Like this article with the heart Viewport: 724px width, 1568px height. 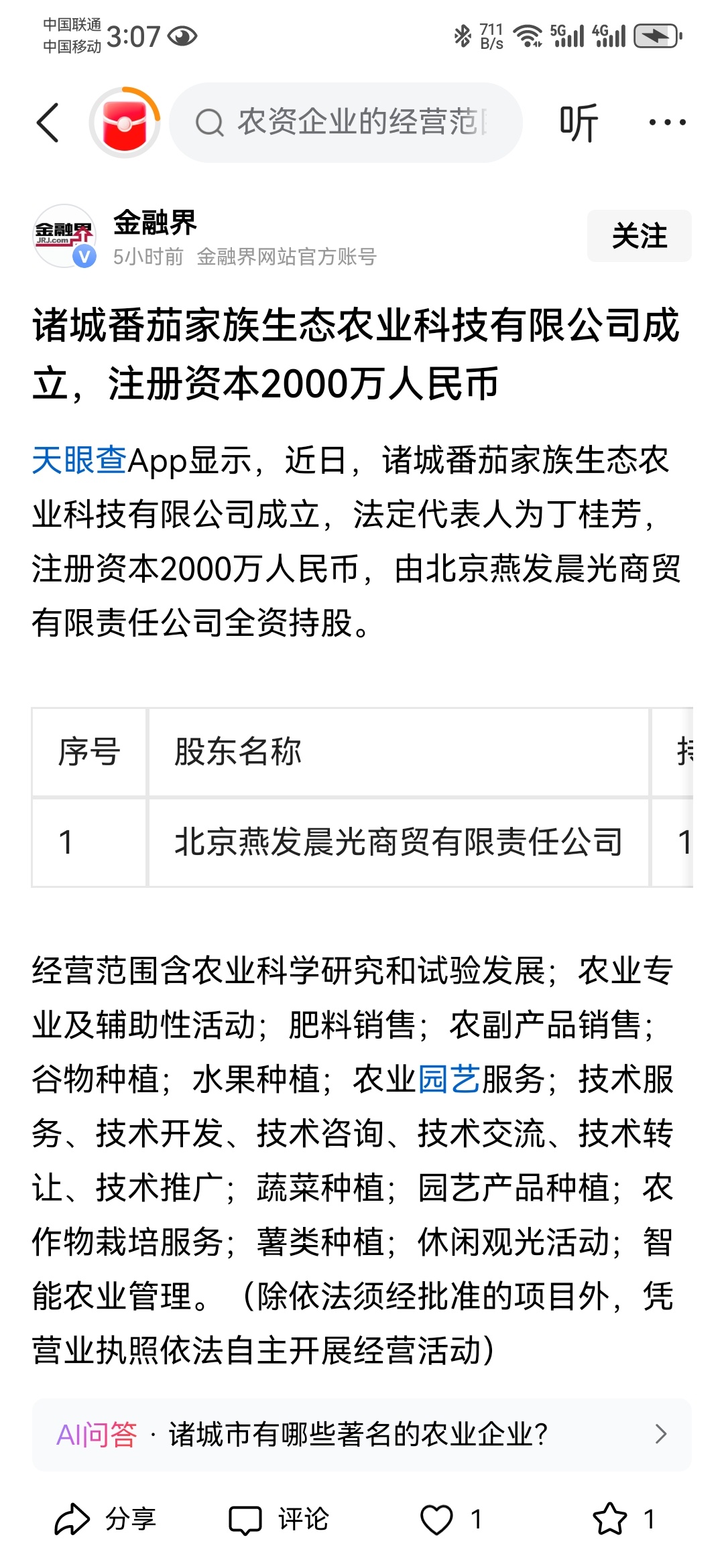pyautogui.click(x=437, y=1519)
